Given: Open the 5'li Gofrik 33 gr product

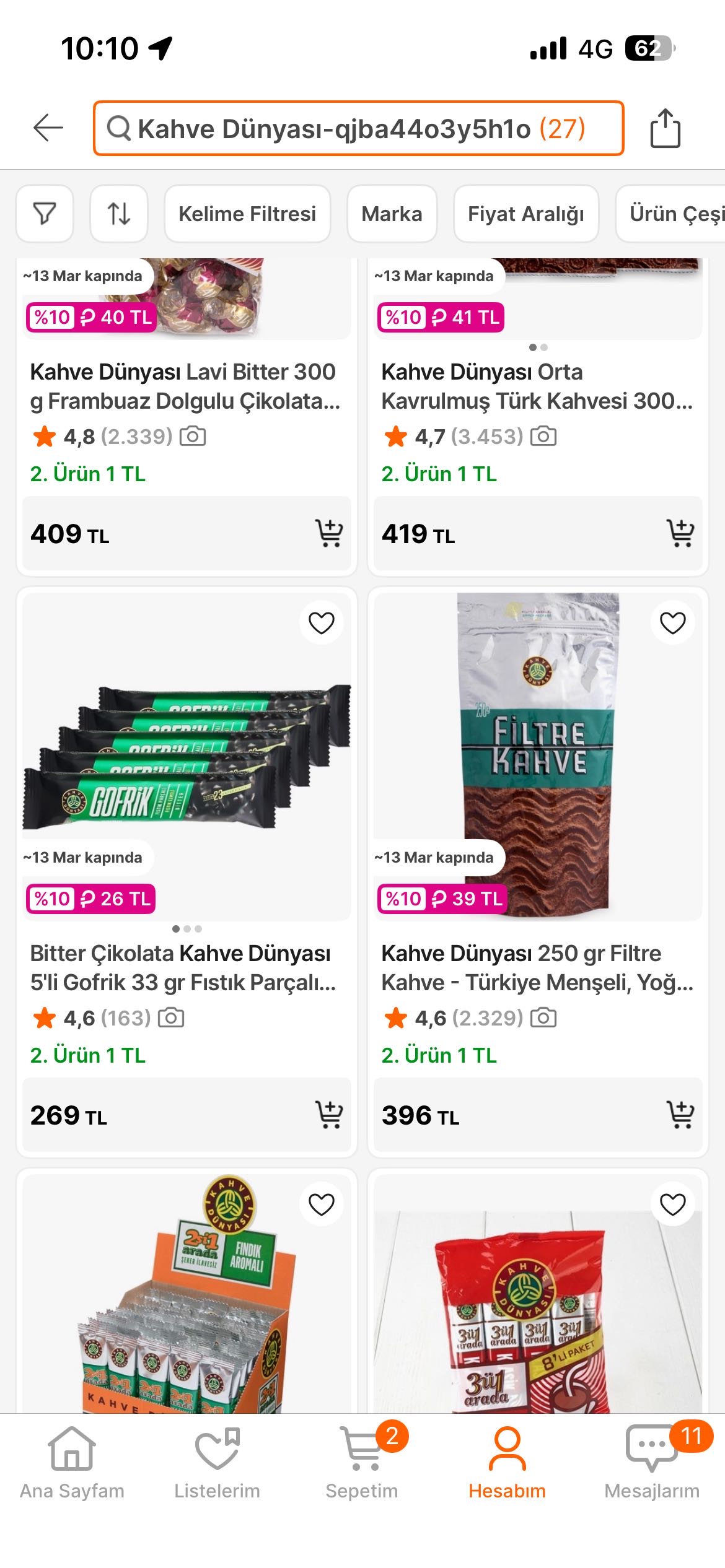Looking at the screenshot, I should tap(183, 967).
